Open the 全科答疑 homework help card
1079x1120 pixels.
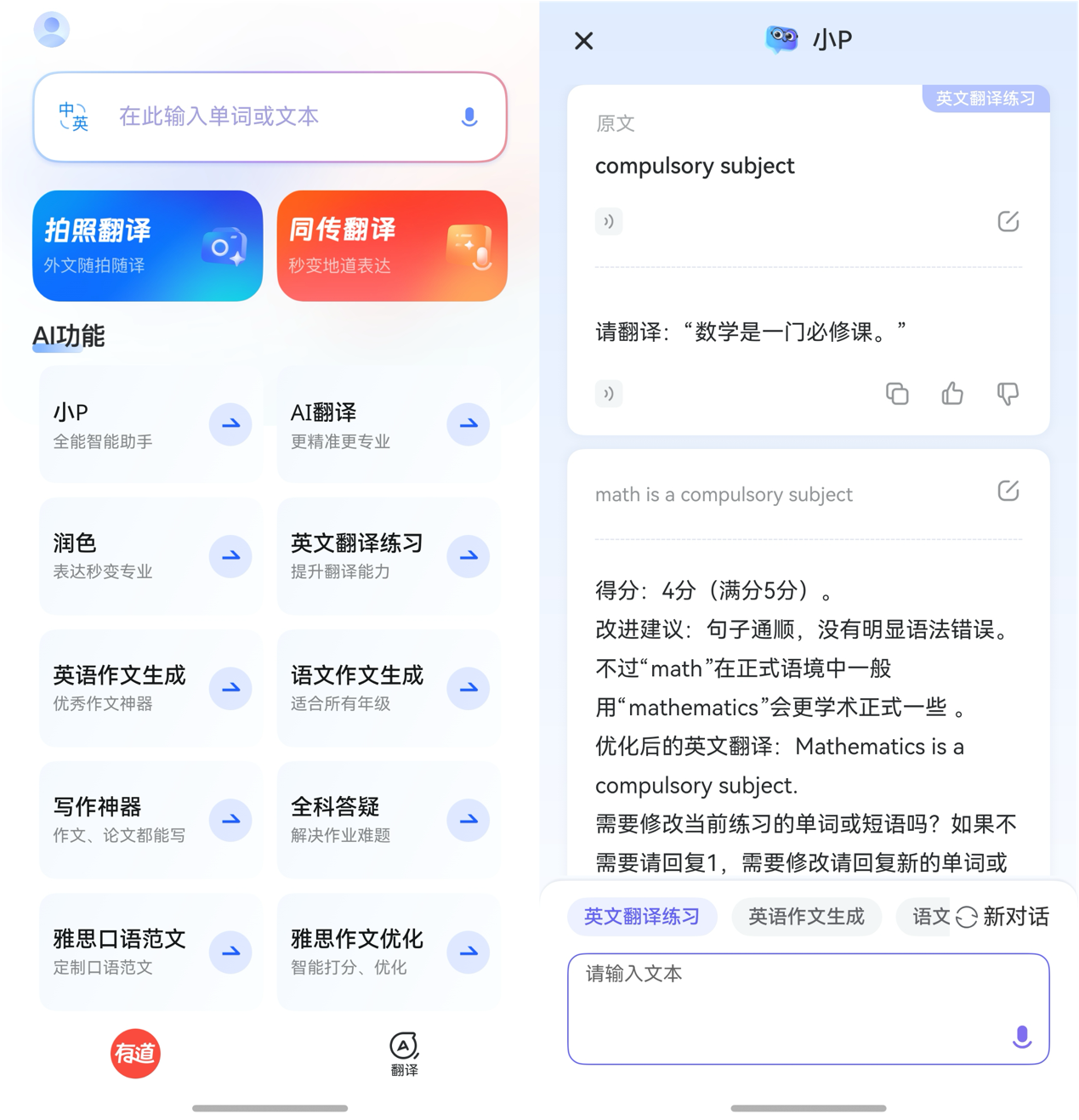[x=389, y=820]
